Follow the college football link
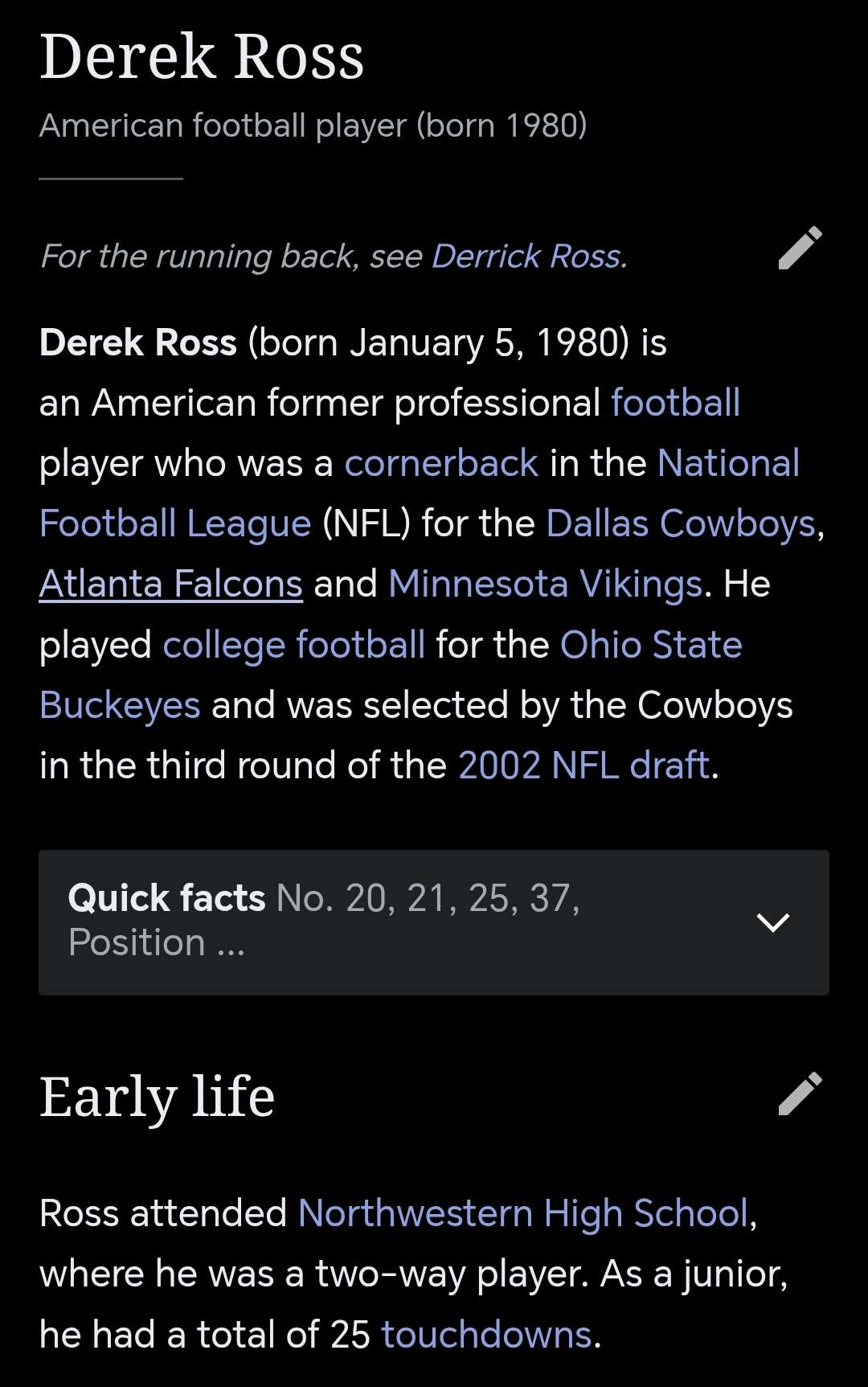 [293, 645]
